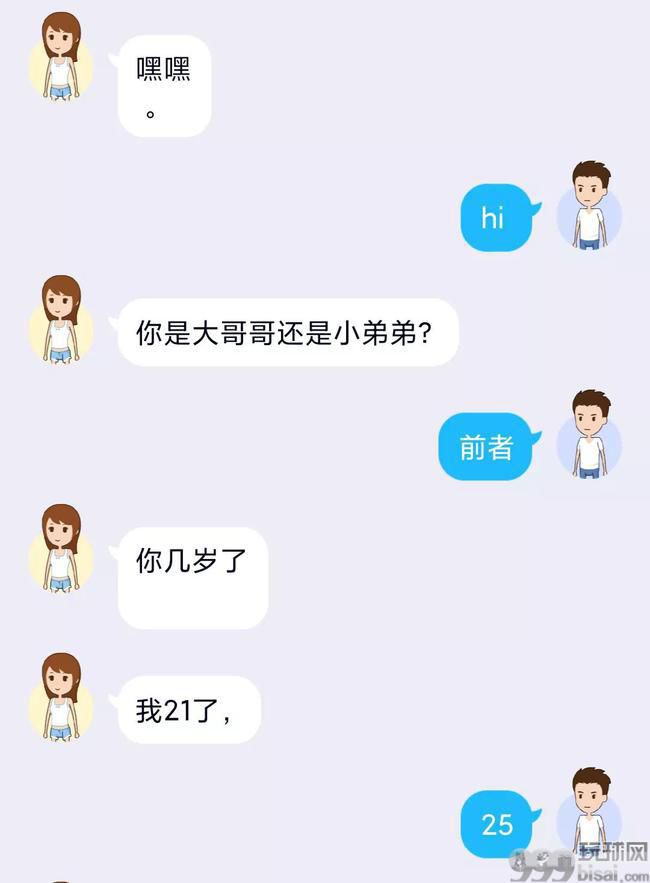
Task: Open girl's avatar beside "你是大哥哥还是小弟弟?"
Action: tap(61, 322)
